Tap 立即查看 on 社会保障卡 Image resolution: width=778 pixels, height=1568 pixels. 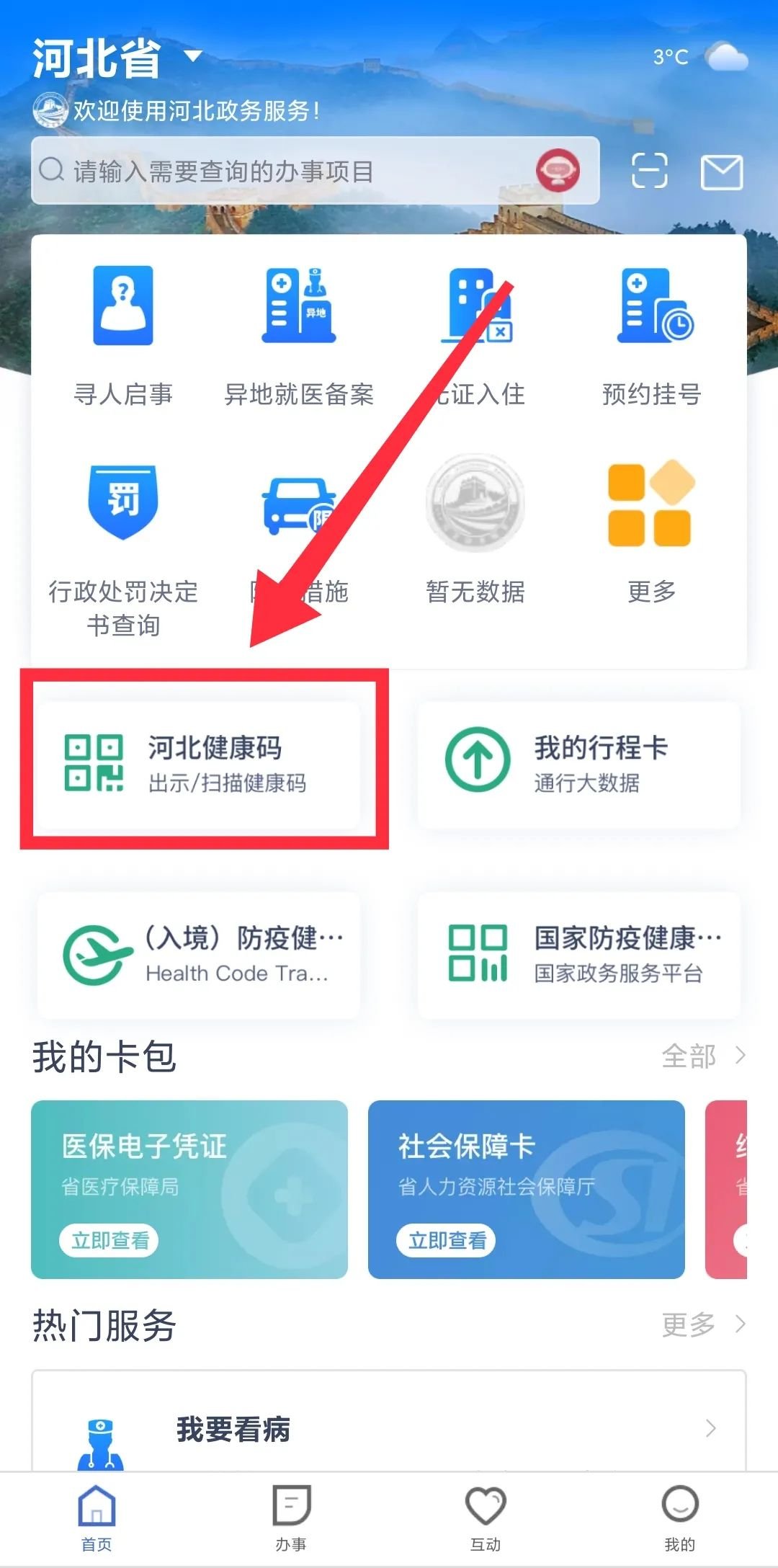coord(447,1240)
